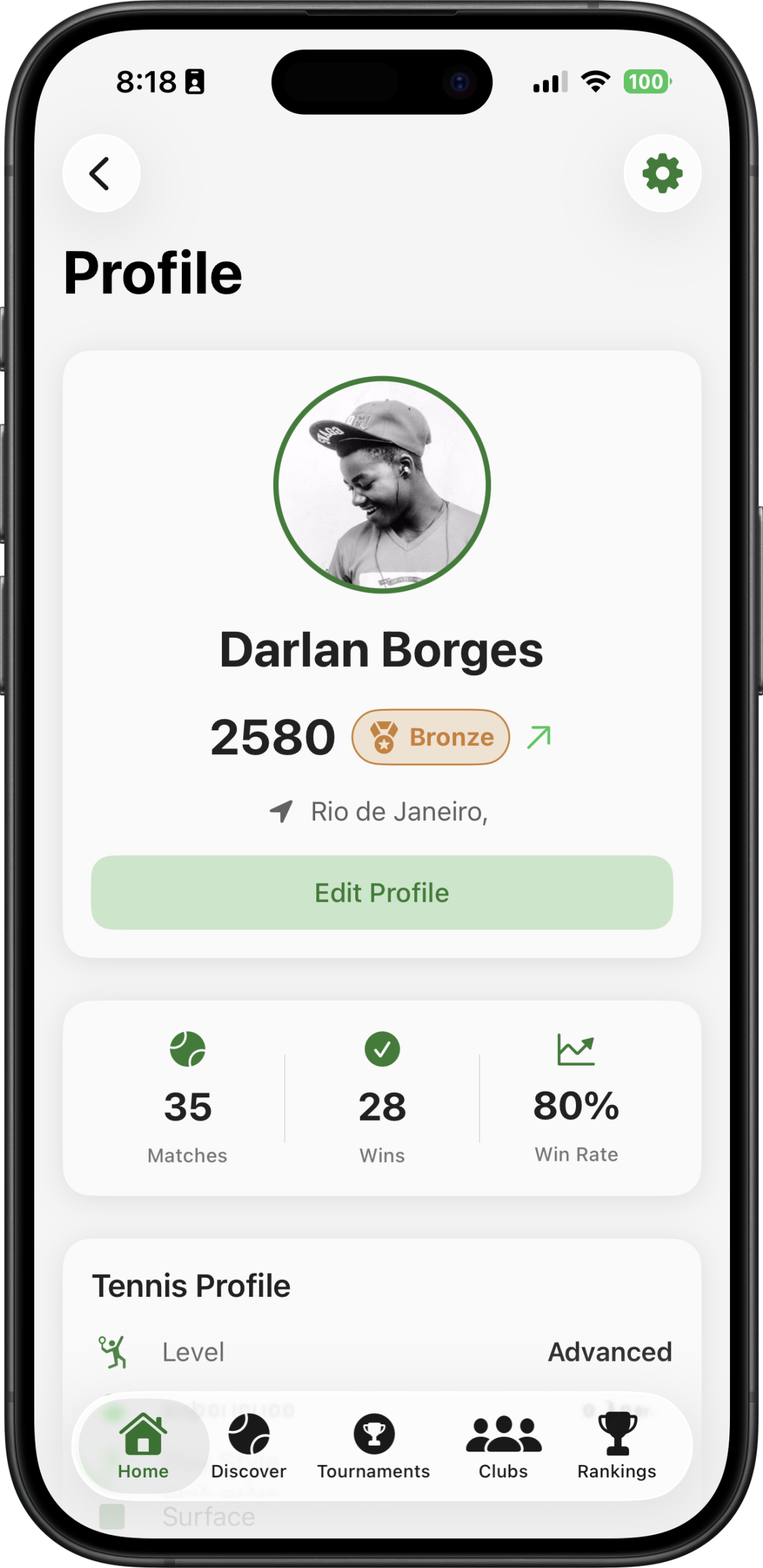763x1568 pixels.
Task: Open the Bronze badge details
Action: coord(430,736)
